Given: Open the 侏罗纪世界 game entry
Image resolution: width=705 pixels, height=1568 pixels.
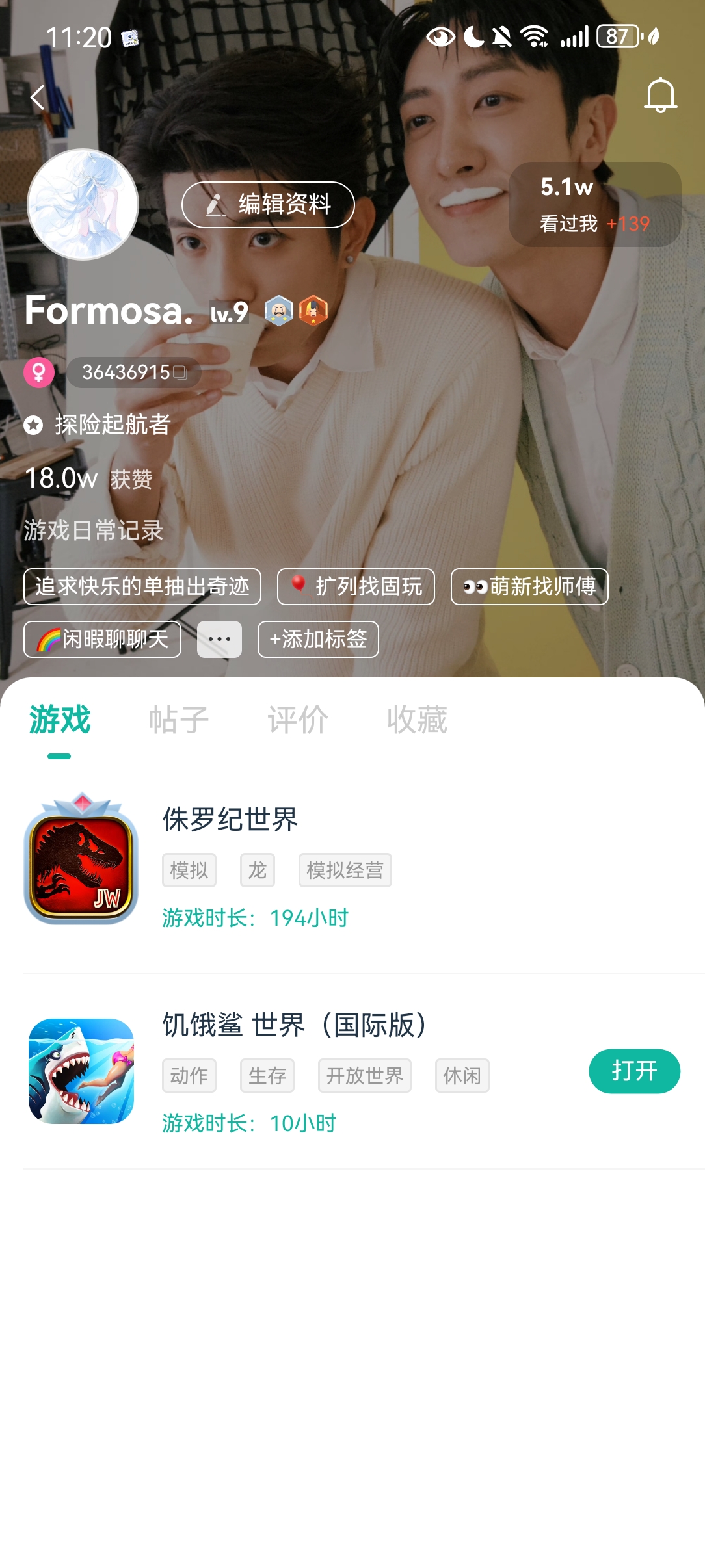Looking at the screenshot, I should tap(230, 820).
